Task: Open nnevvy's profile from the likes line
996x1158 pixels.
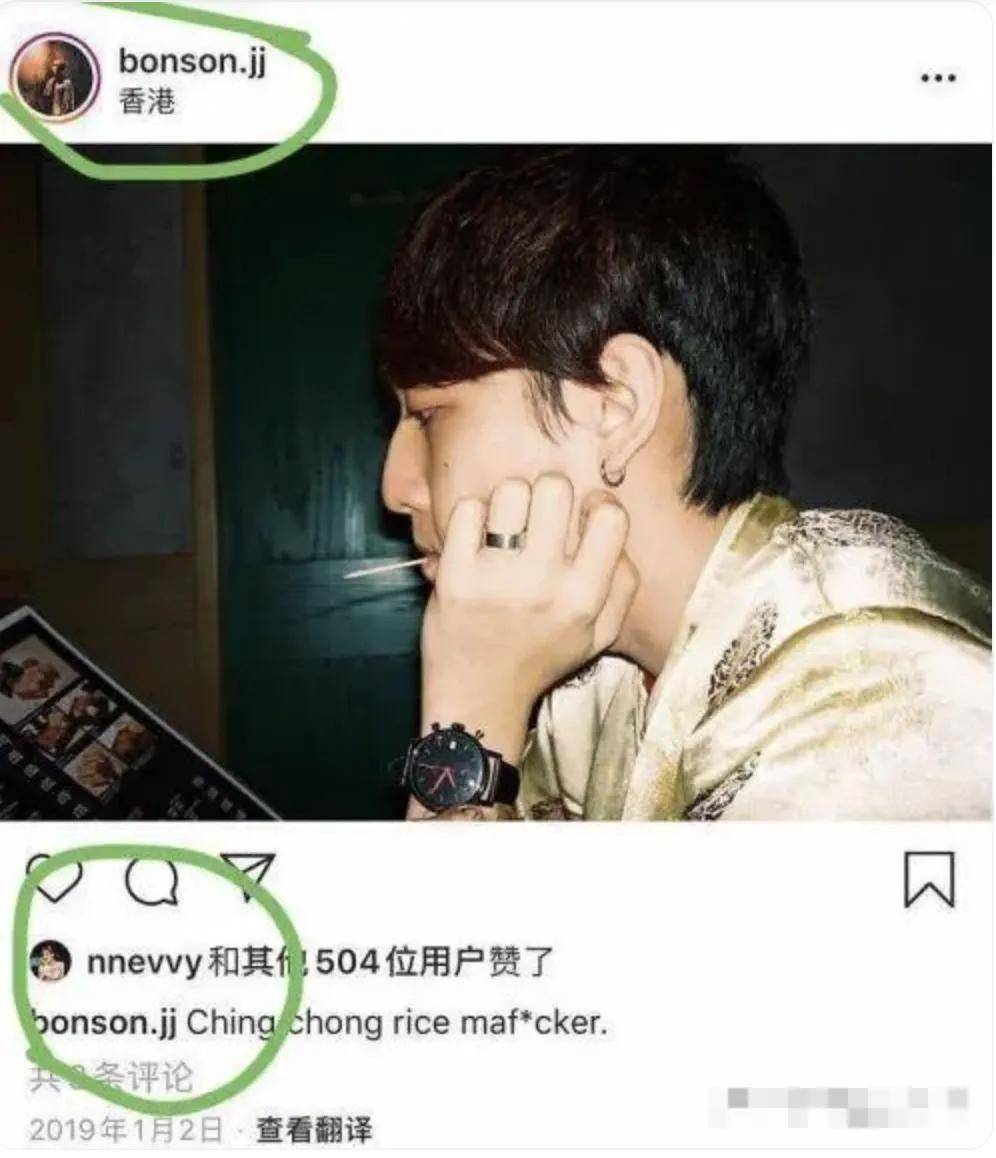Action: coord(143,962)
